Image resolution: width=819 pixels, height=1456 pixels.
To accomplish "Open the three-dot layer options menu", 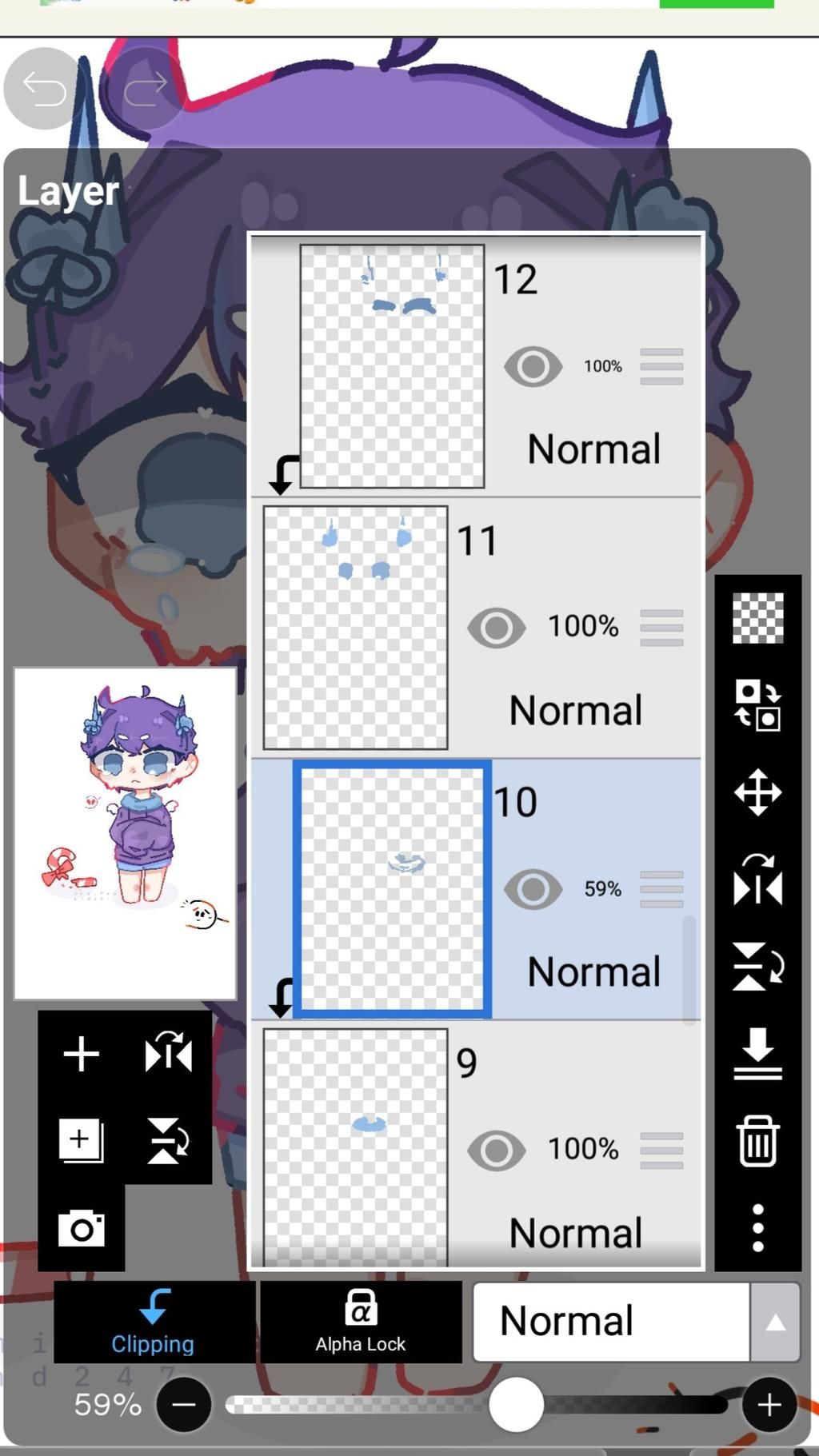I will pyautogui.click(x=757, y=1228).
